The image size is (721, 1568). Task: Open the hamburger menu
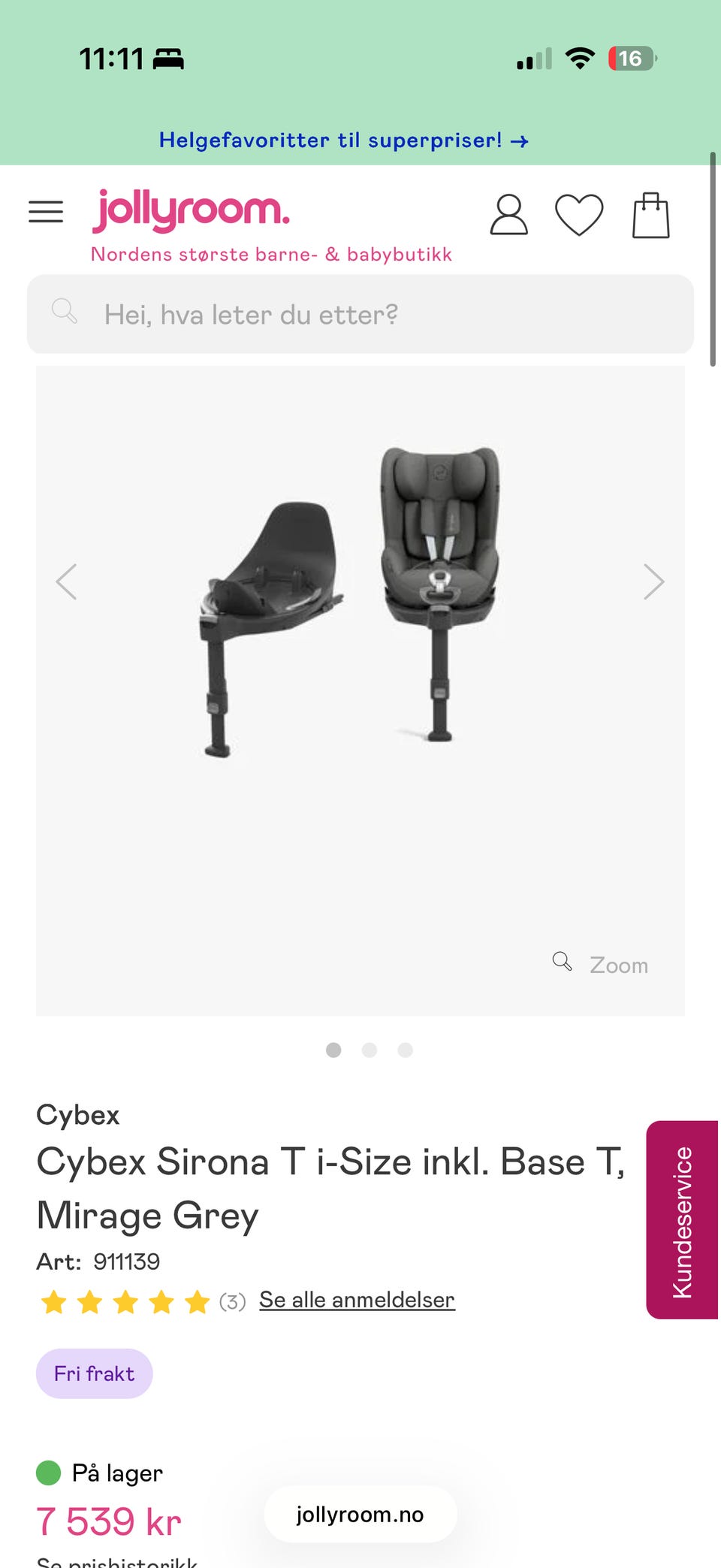click(x=46, y=212)
